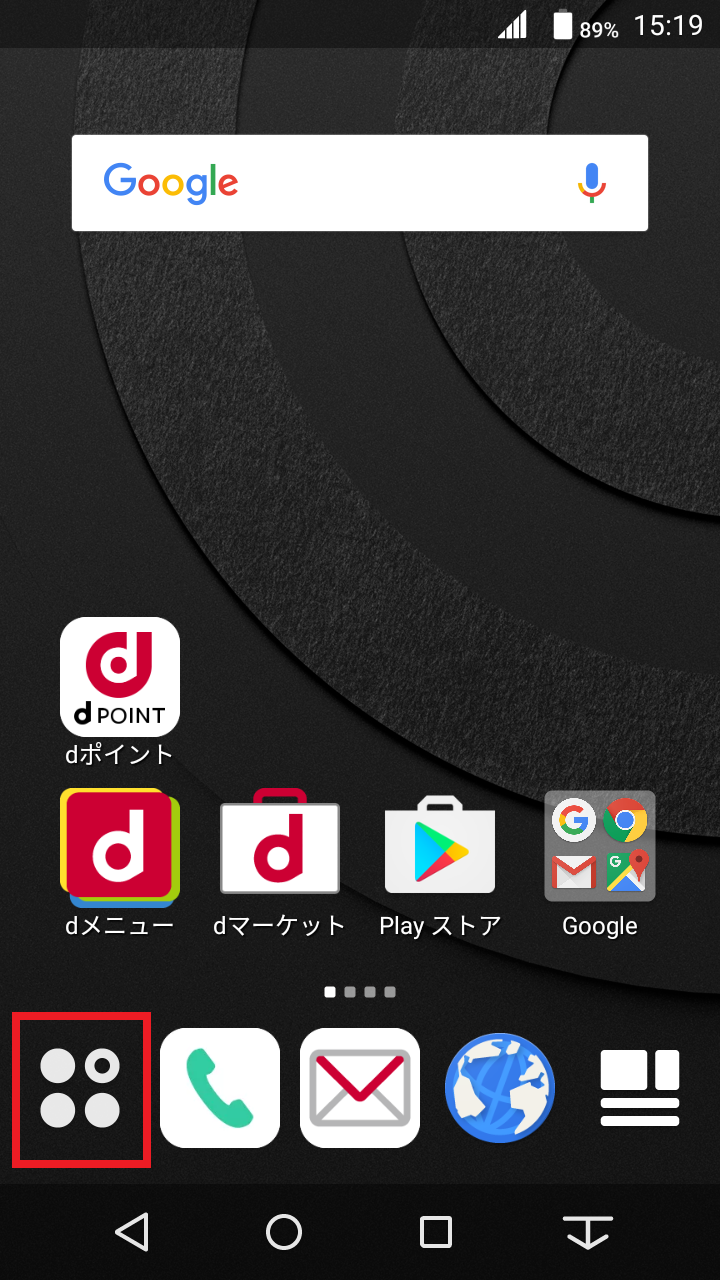Select the first home screen page dot
Screen dimensions: 720x1280
point(330,992)
